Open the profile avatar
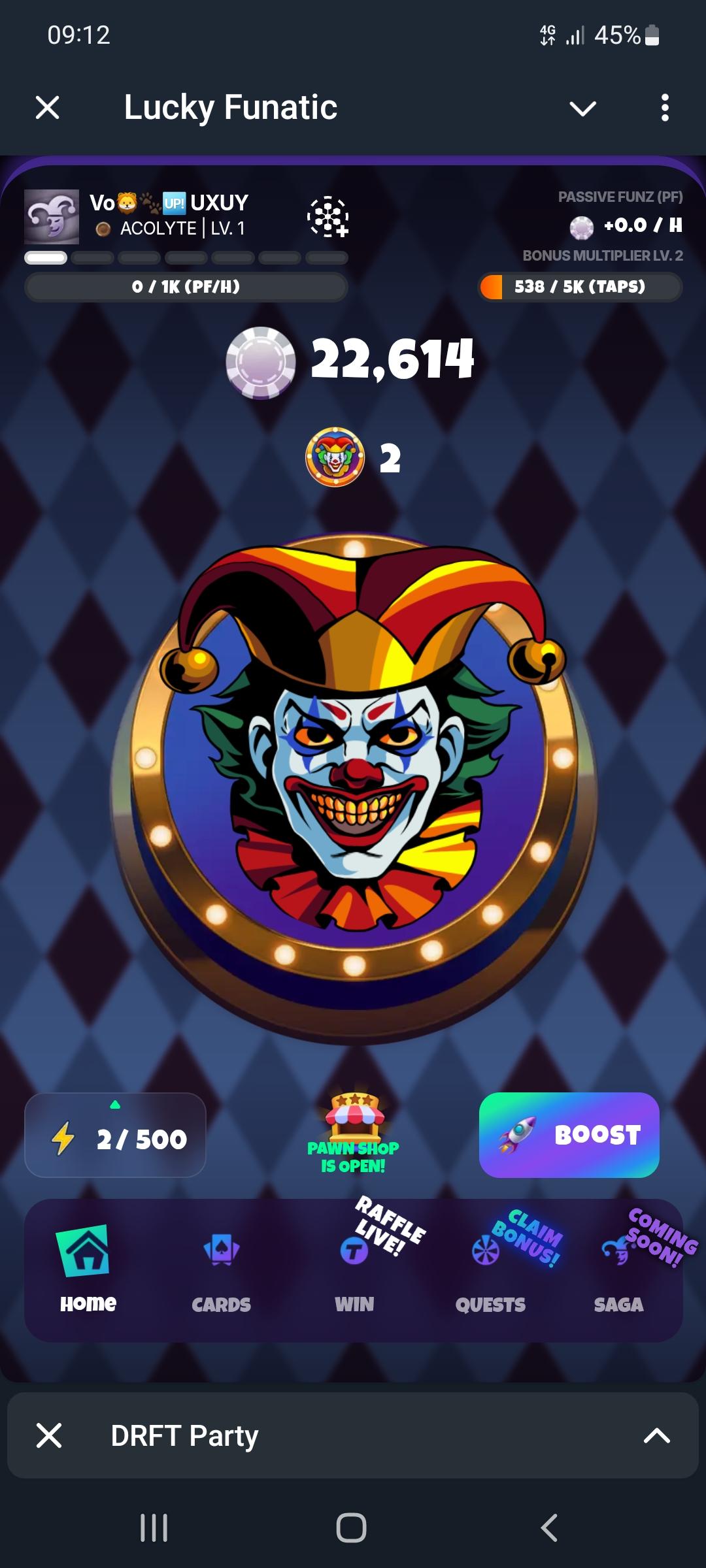Screen dimensions: 706x1568 [52, 216]
